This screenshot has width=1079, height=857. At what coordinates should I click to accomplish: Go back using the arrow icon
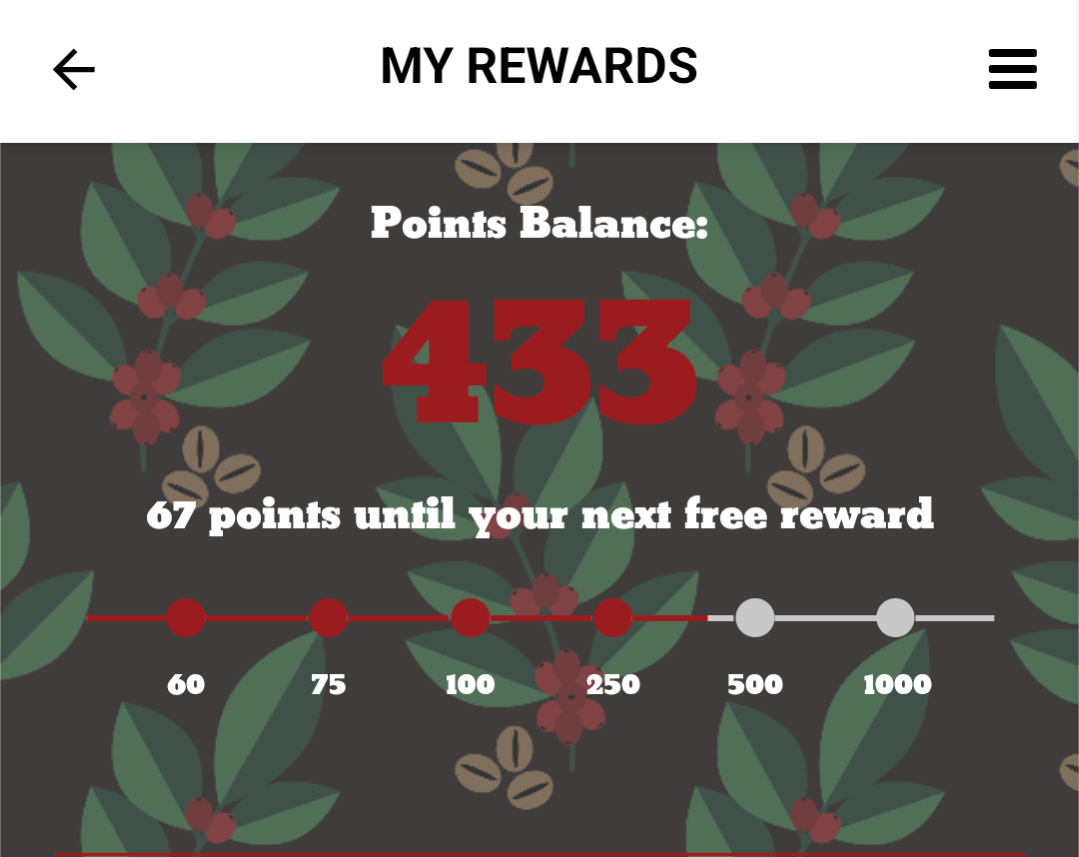[x=74, y=70]
